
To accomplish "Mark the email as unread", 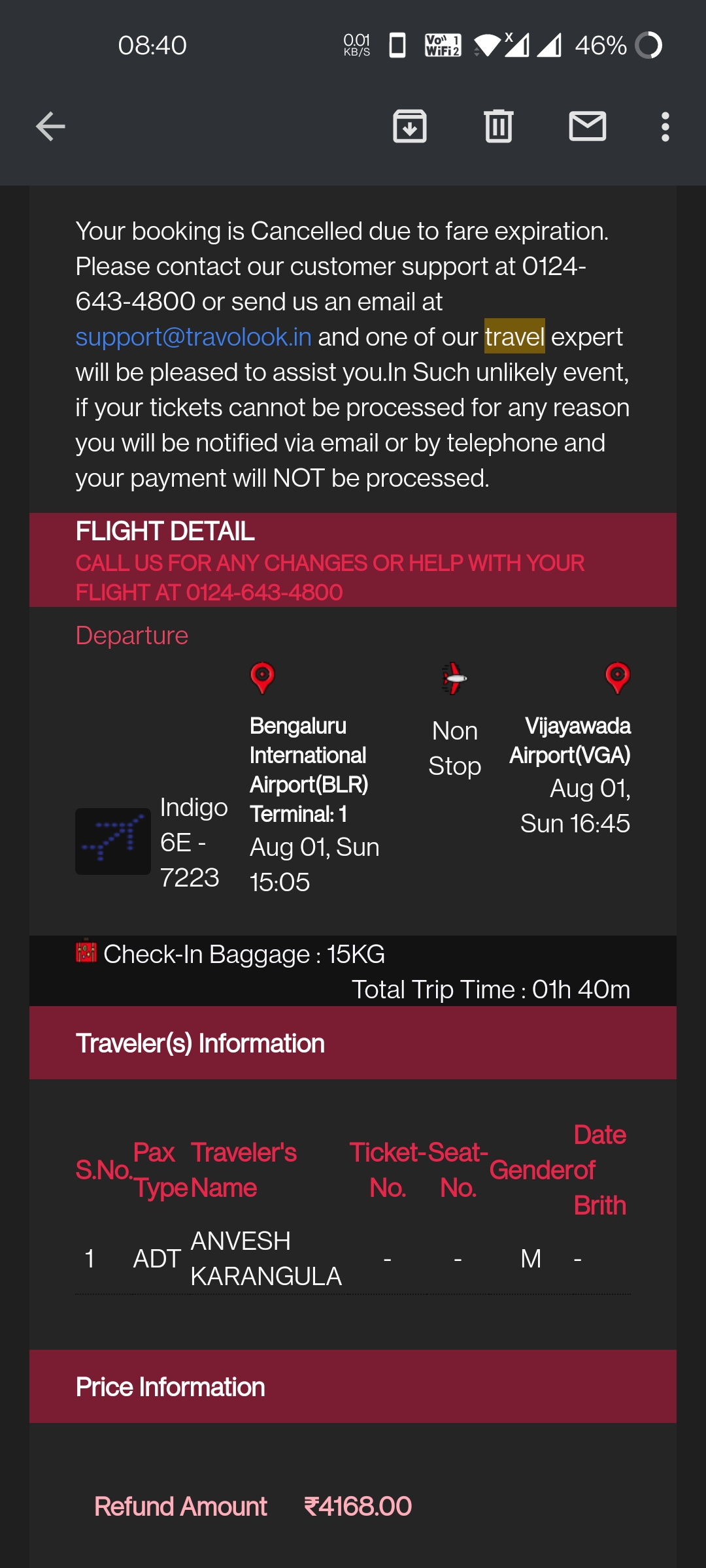I will coord(588,126).
